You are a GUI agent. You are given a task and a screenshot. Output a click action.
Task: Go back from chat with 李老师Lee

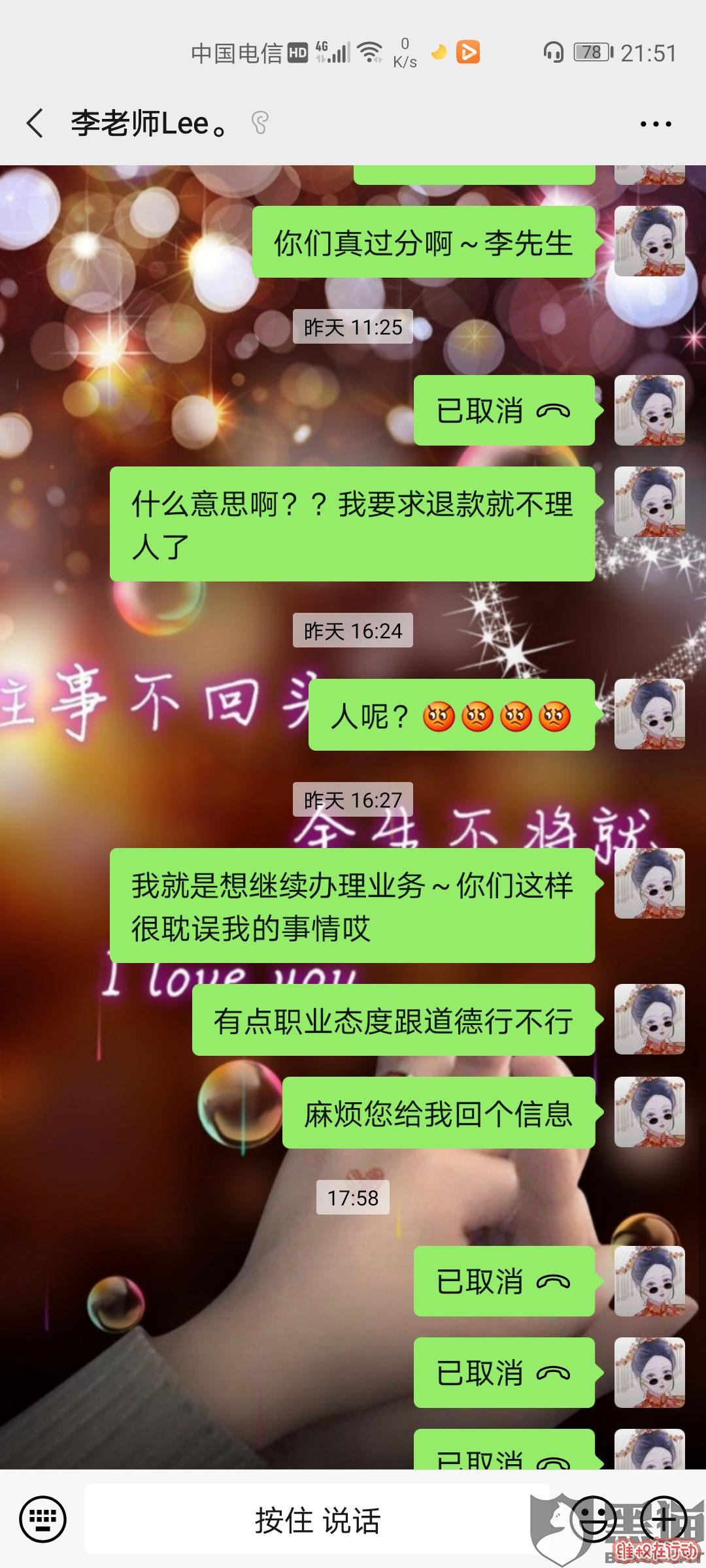[x=35, y=123]
